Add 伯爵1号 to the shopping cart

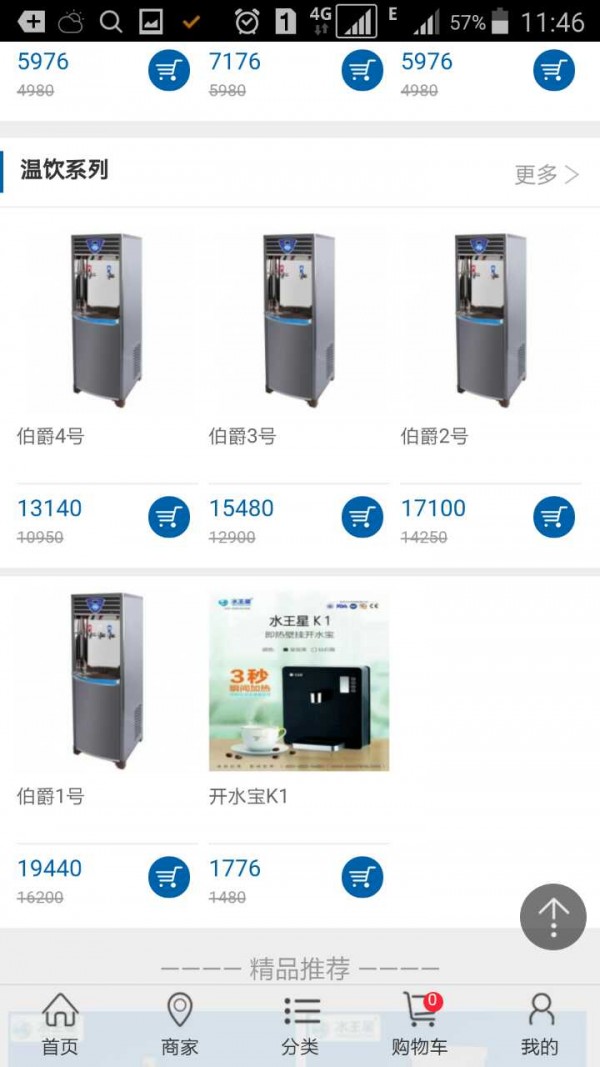[169, 877]
